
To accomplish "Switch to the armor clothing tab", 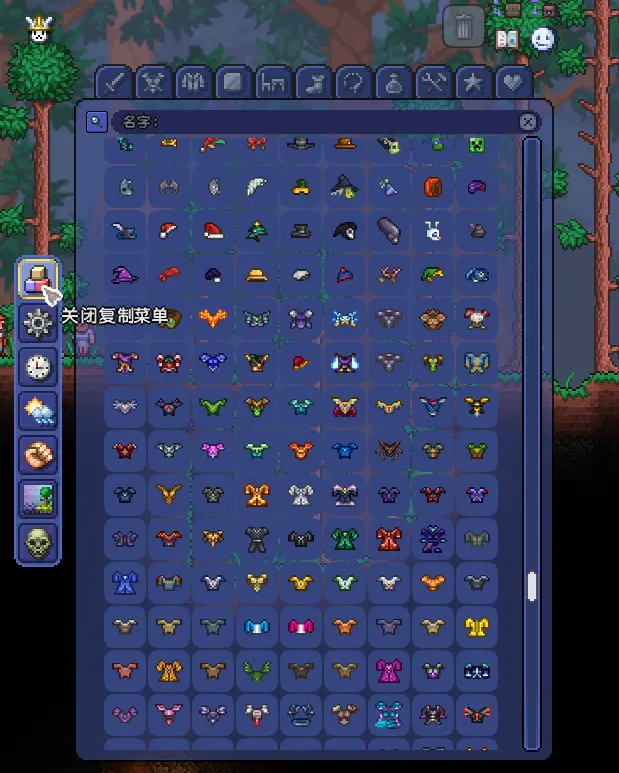I will tap(193, 84).
